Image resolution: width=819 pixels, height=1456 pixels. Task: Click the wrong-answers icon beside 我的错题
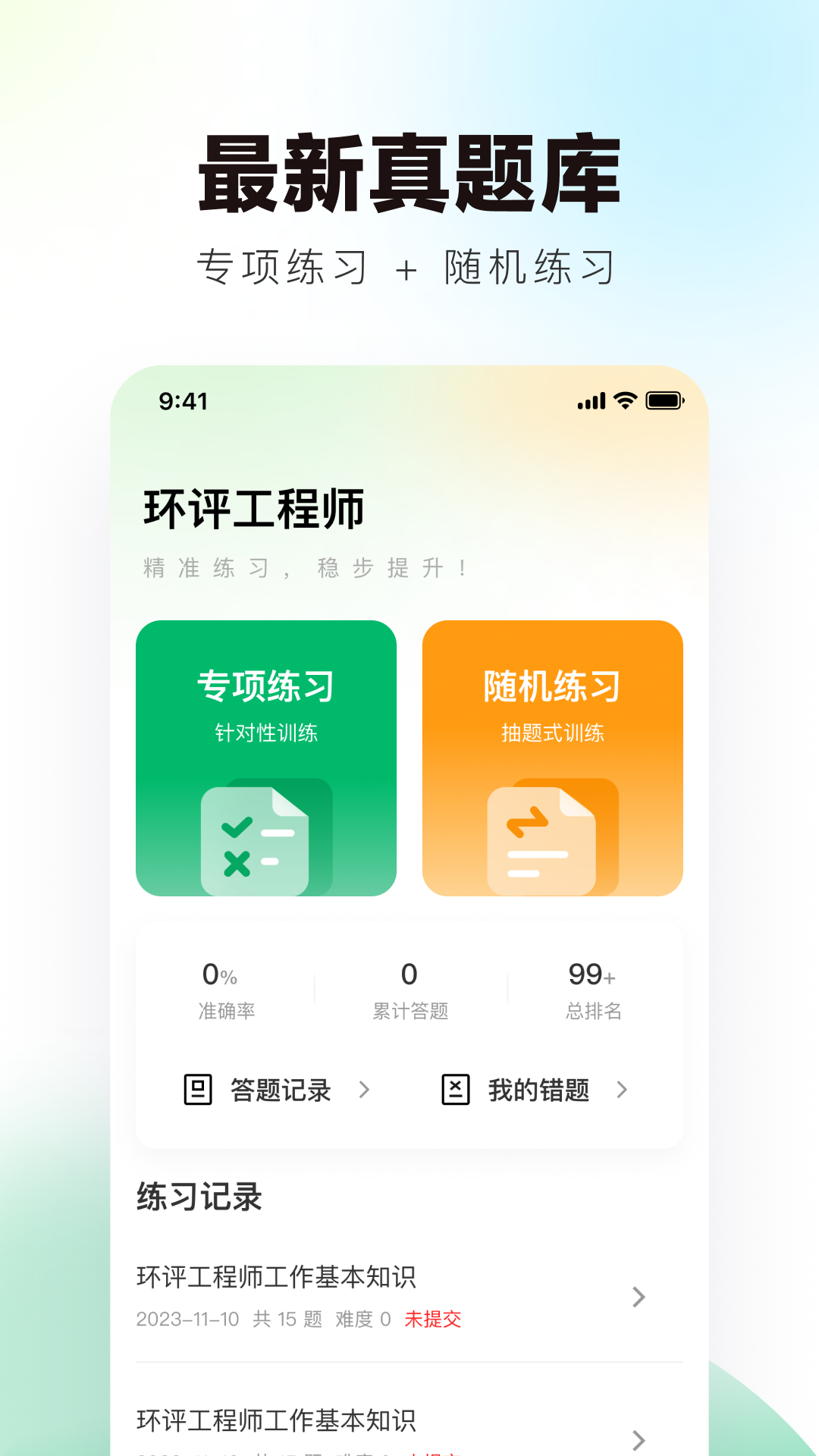point(456,1090)
